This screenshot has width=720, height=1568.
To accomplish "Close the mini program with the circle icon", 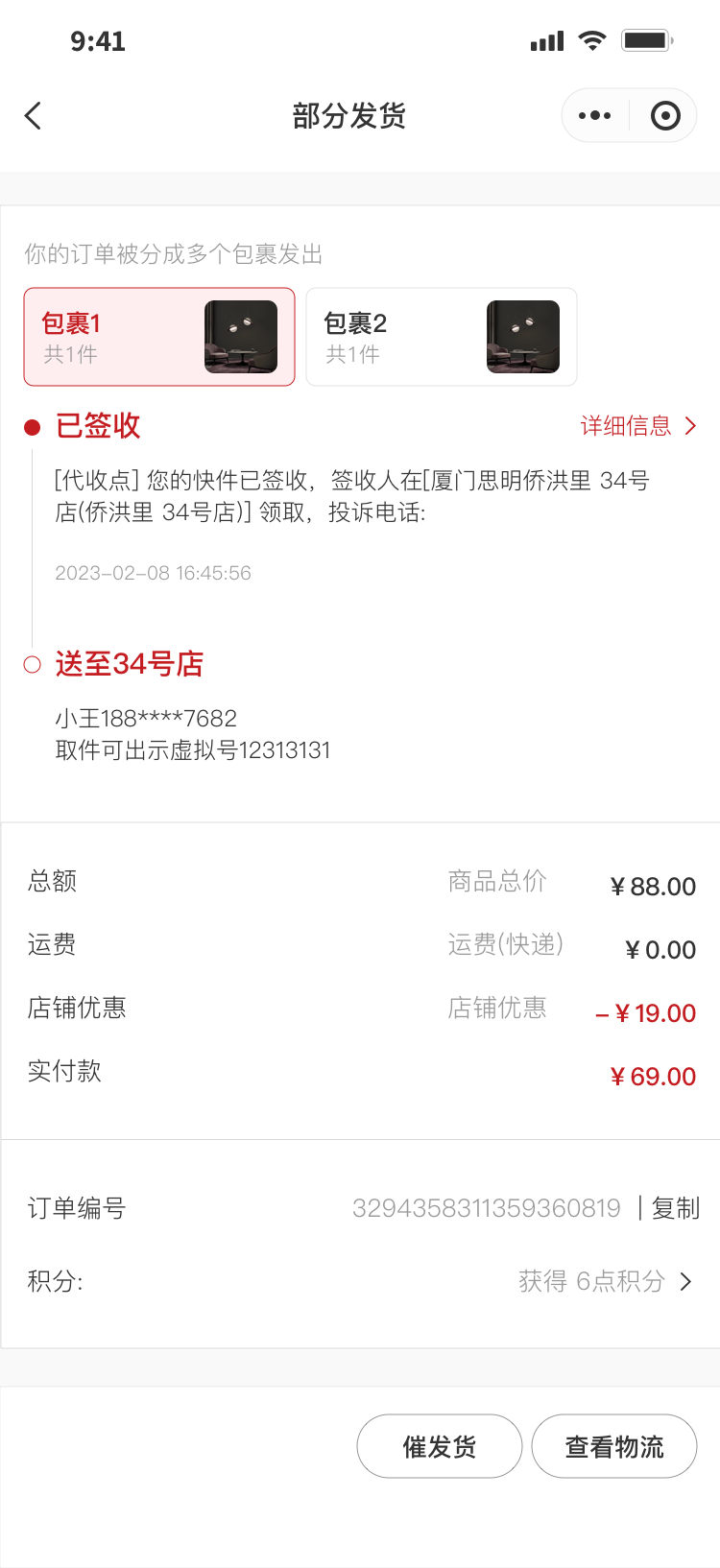I will click(x=665, y=116).
